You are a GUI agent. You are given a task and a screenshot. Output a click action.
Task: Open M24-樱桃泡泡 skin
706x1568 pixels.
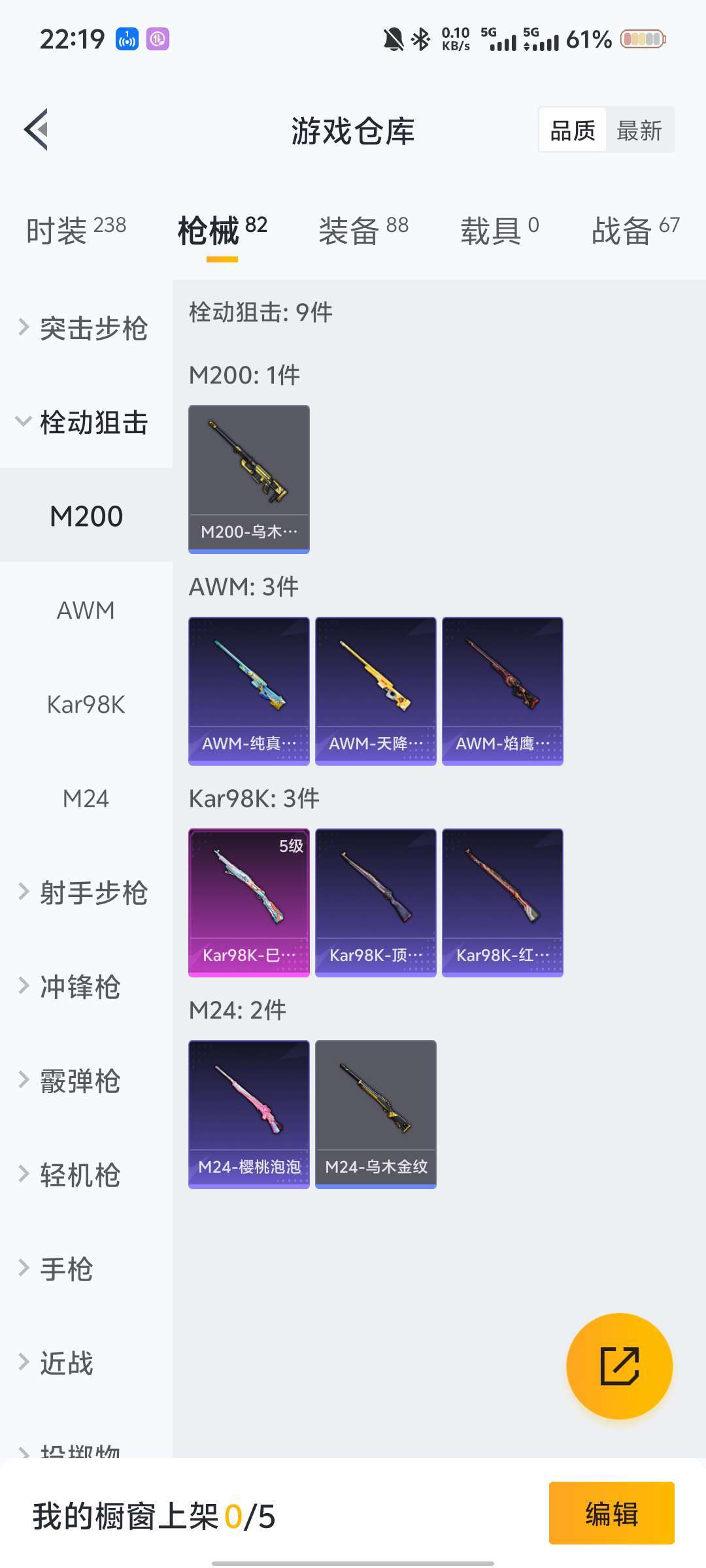pyautogui.click(x=248, y=1114)
